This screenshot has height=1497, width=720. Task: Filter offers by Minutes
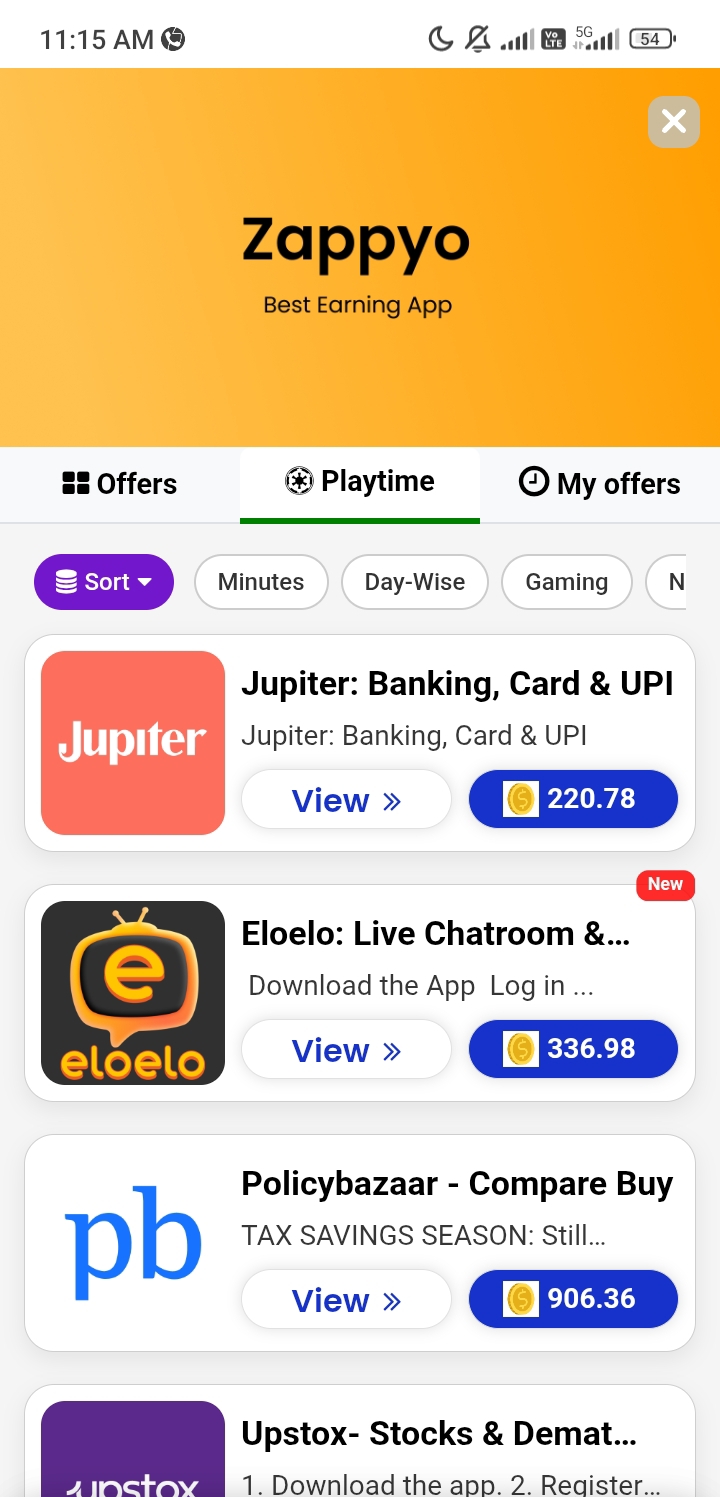tap(261, 582)
